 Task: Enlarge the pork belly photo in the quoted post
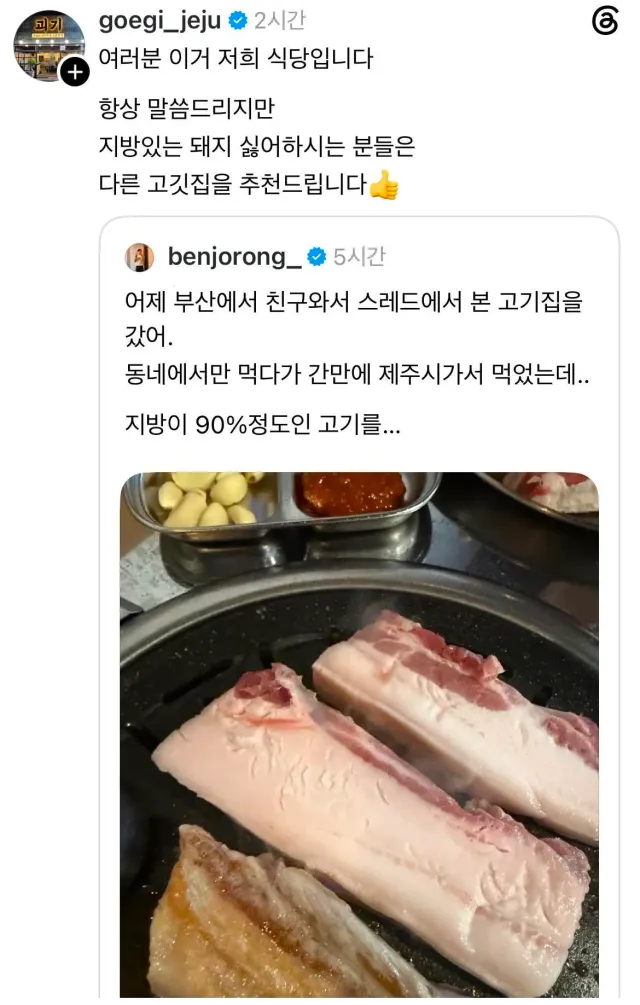(x=359, y=734)
